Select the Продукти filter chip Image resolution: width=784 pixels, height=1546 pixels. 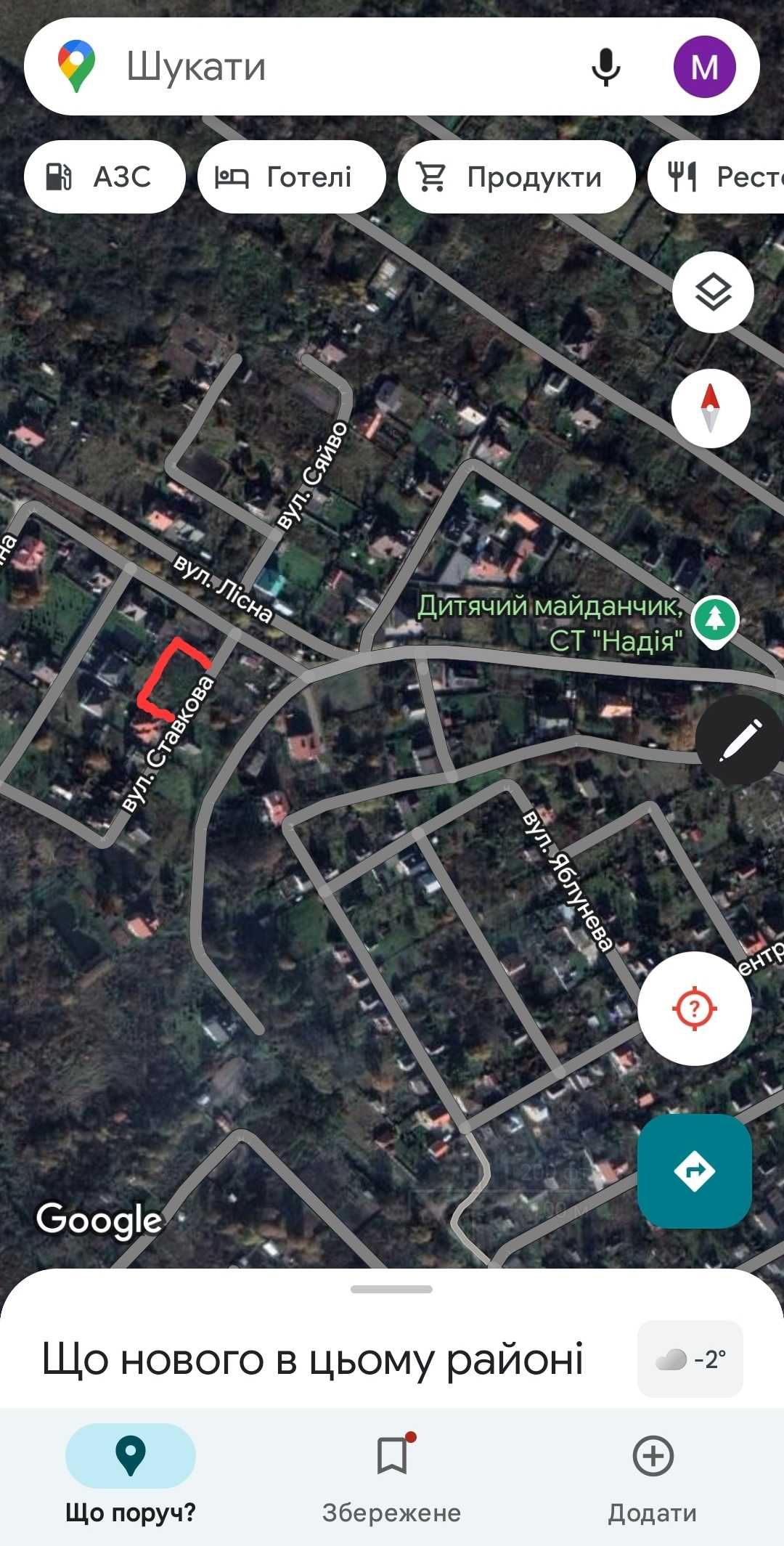point(516,176)
